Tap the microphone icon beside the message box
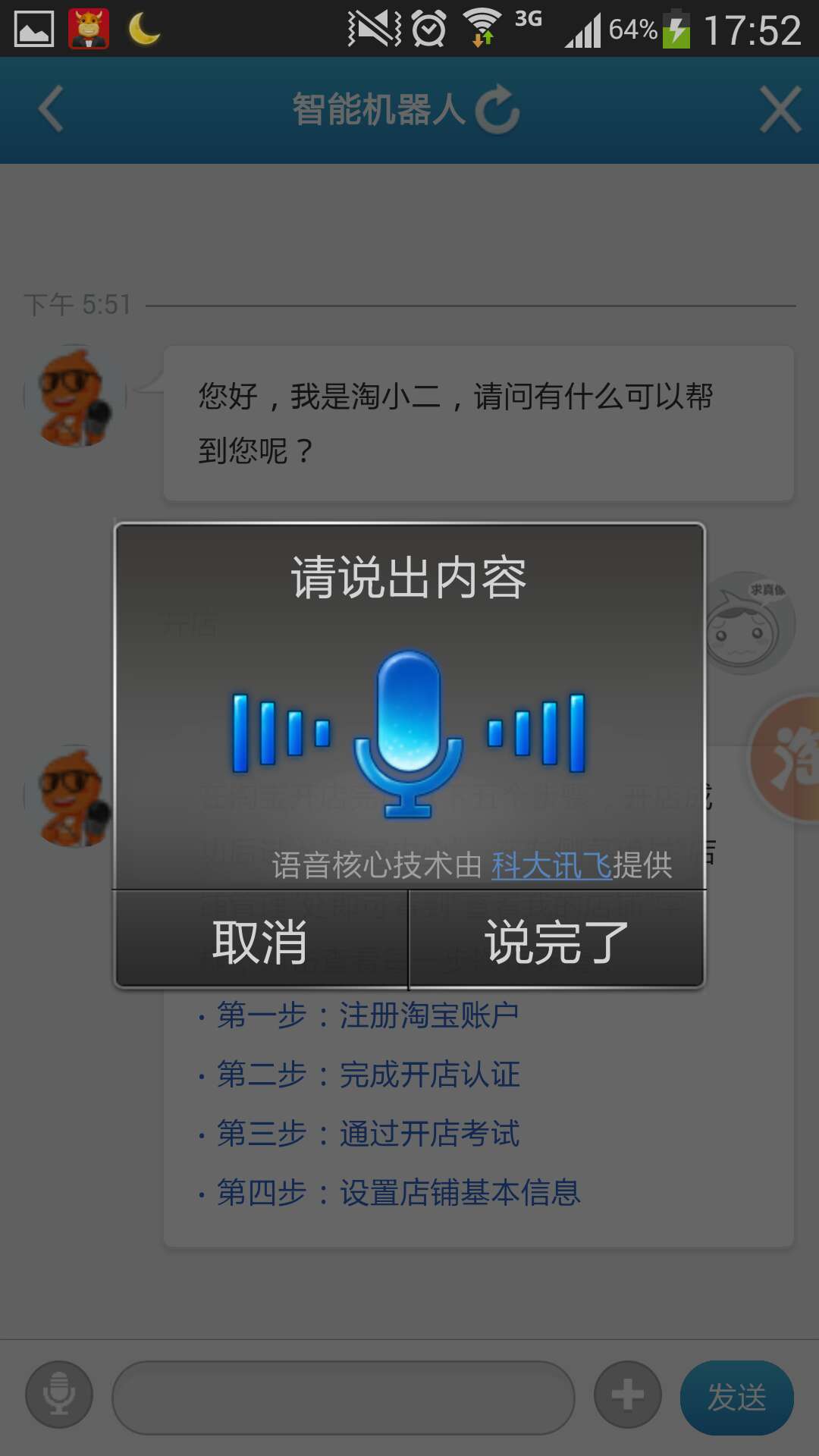Screen dimensions: 819x1456 click(59, 1396)
